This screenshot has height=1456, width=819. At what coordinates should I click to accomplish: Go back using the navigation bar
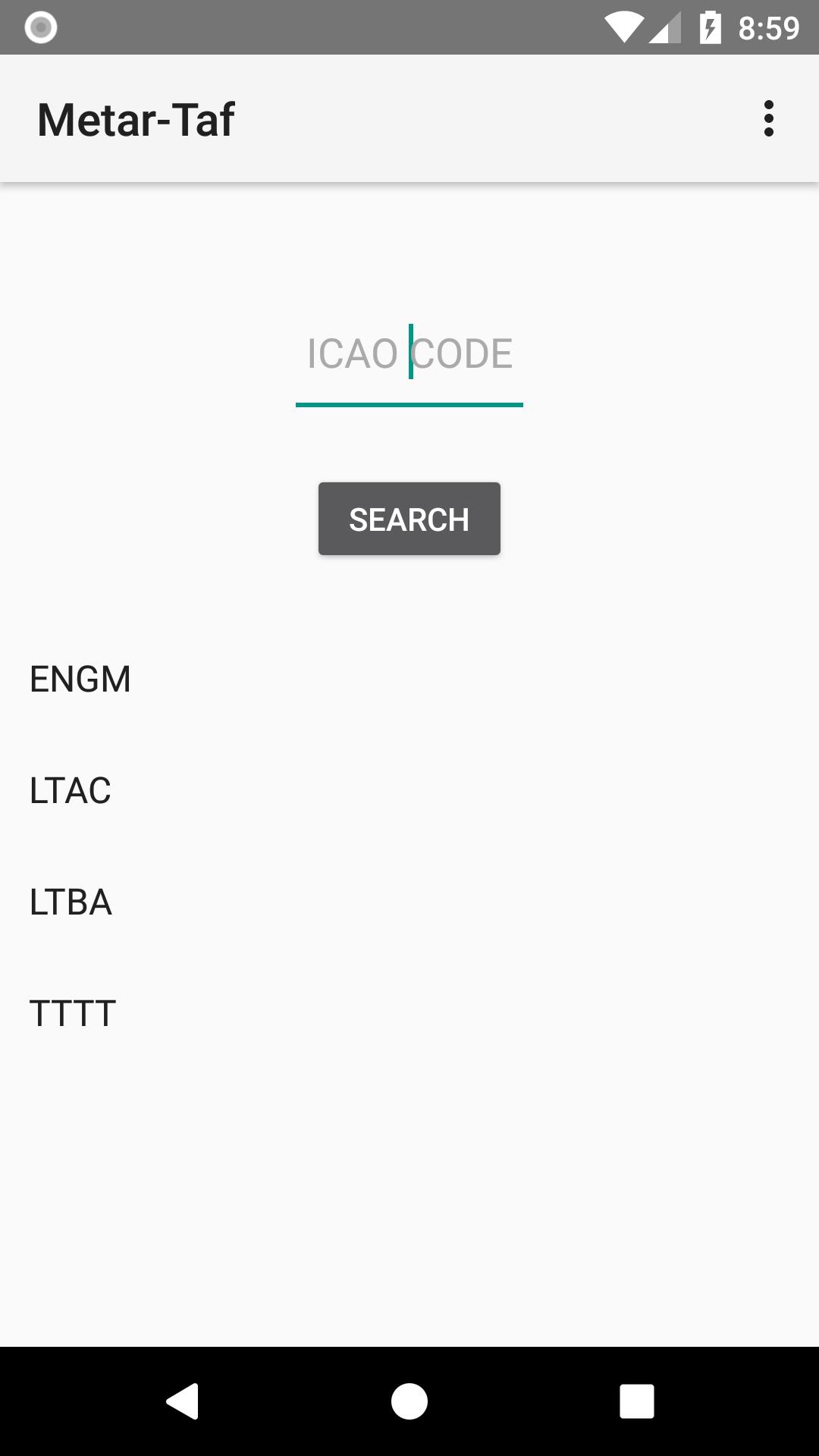(x=183, y=1401)
